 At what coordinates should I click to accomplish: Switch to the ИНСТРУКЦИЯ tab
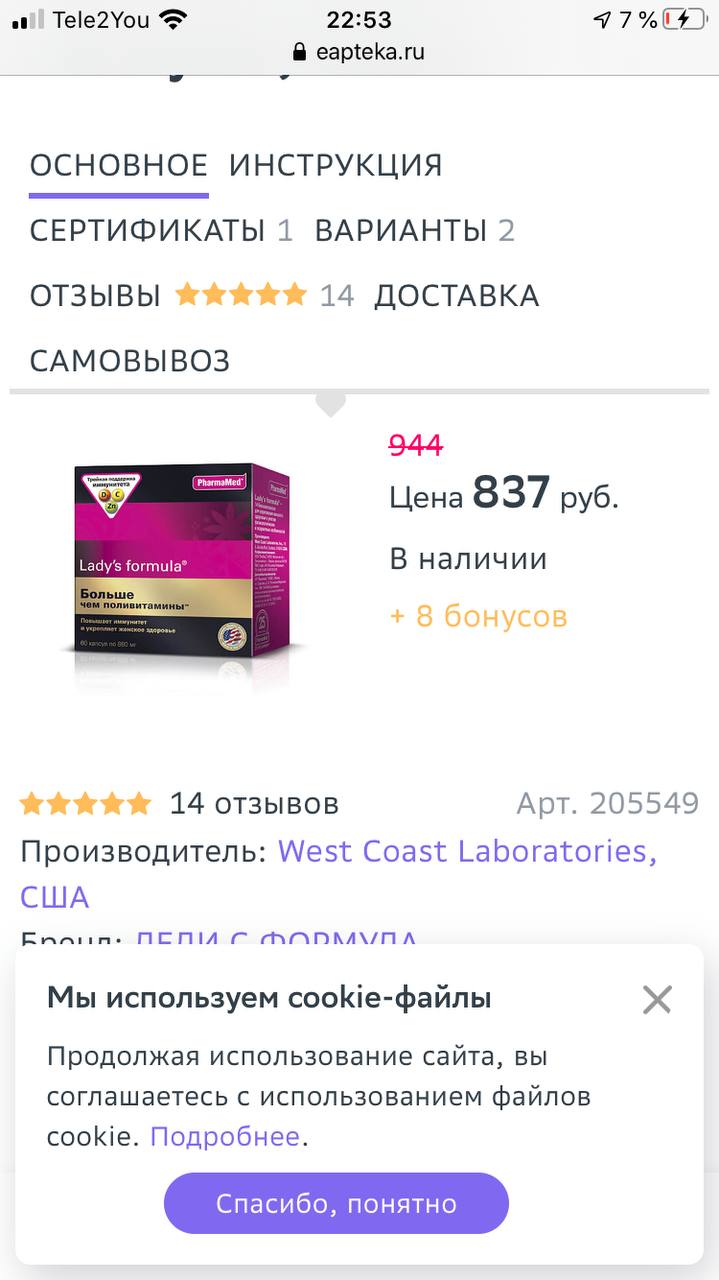pos(335,165)
